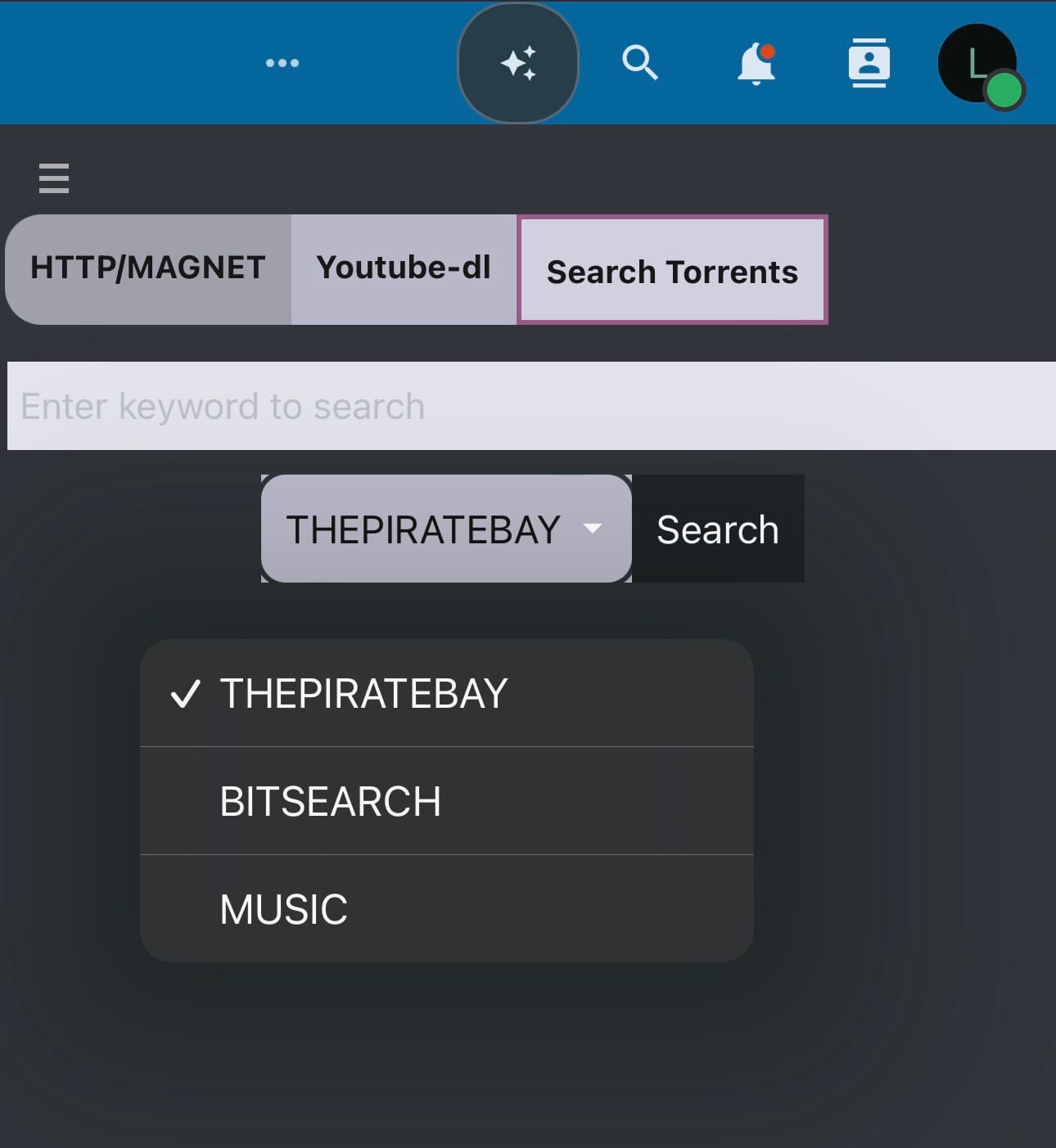Switch to the HTTP/MAGNET tab
Screen dimensions: 1056x1148
(148, 269)
